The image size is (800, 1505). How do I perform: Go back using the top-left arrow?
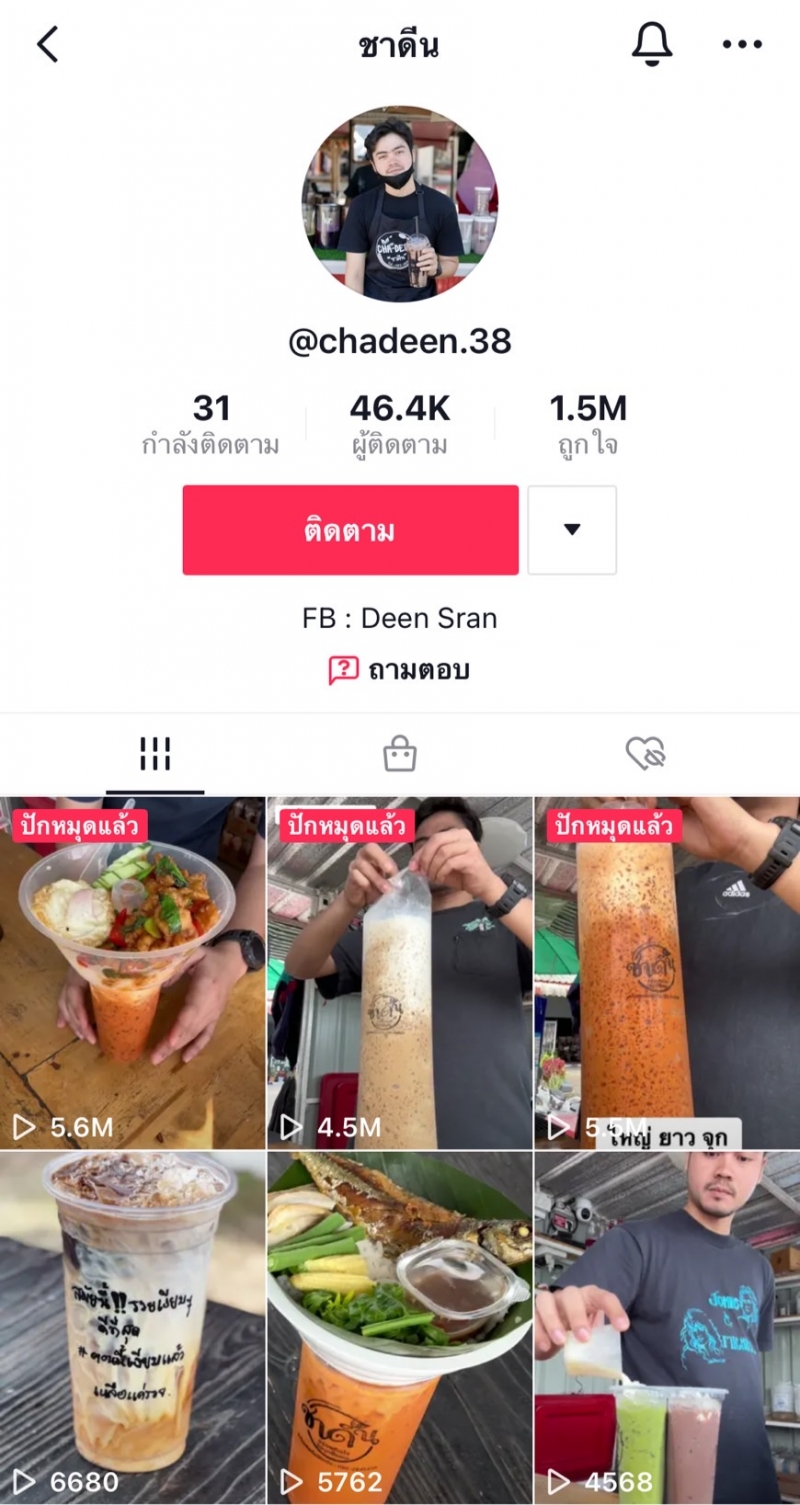(48, 45)
